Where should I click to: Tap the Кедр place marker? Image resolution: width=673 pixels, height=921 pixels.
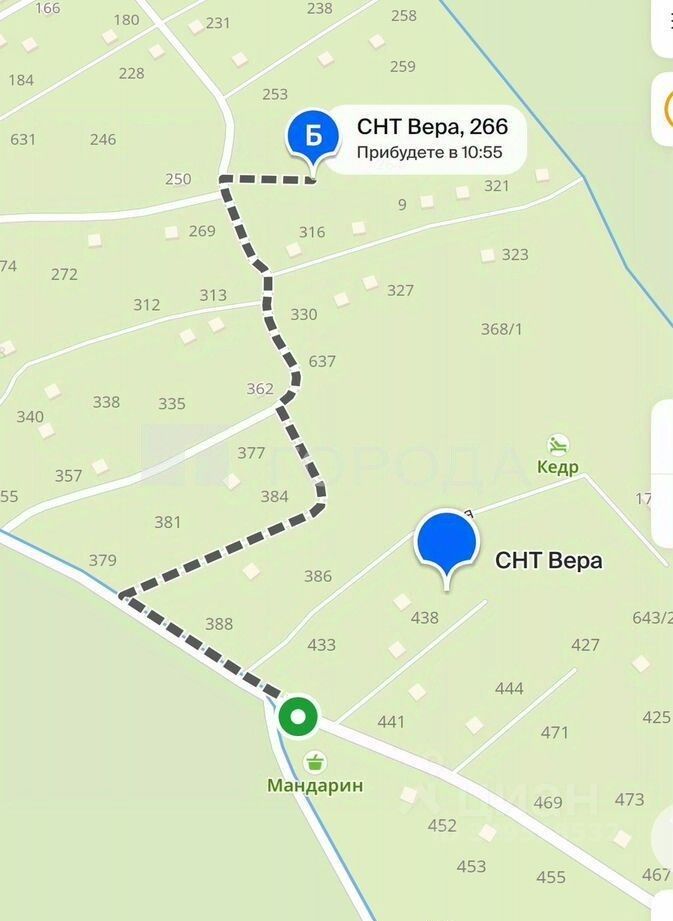558,445
